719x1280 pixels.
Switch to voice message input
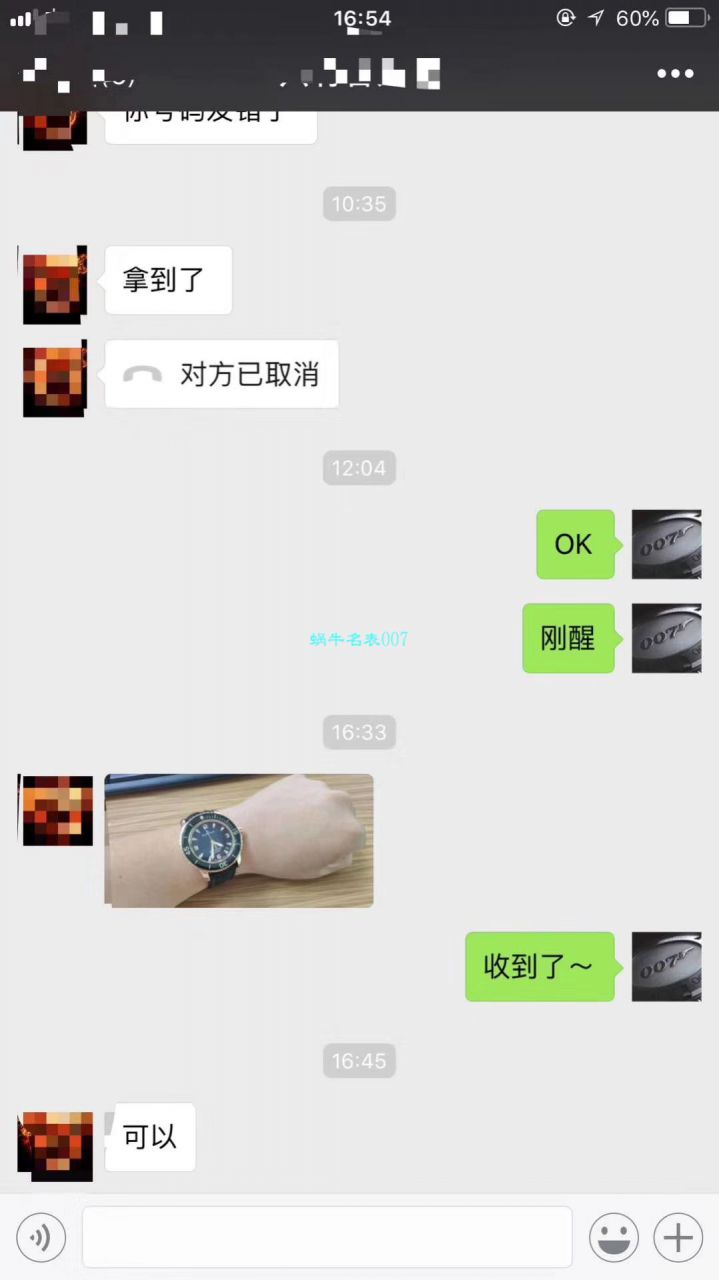[41, 1238]
